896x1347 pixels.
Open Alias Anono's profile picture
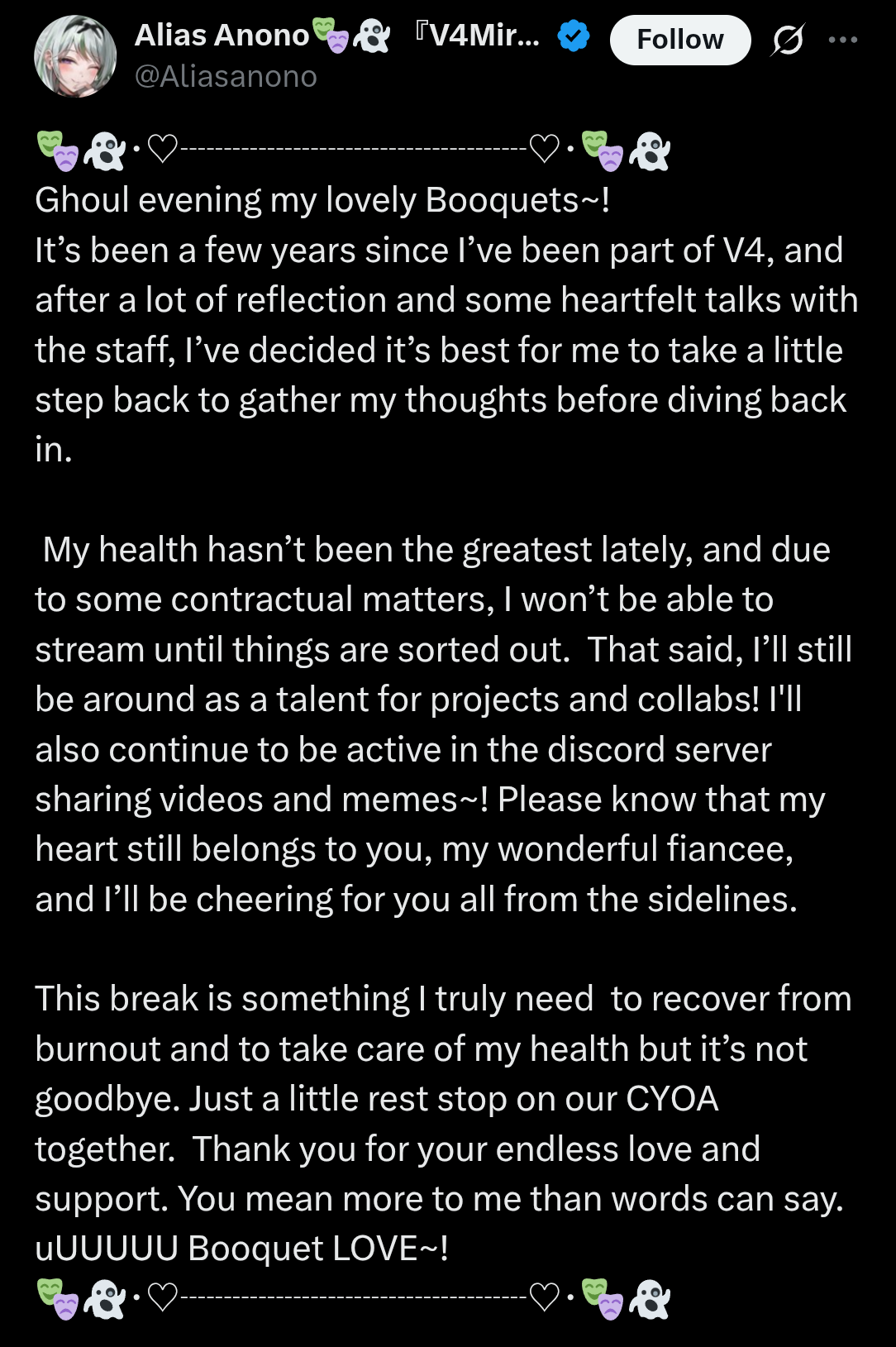(74, 56)
